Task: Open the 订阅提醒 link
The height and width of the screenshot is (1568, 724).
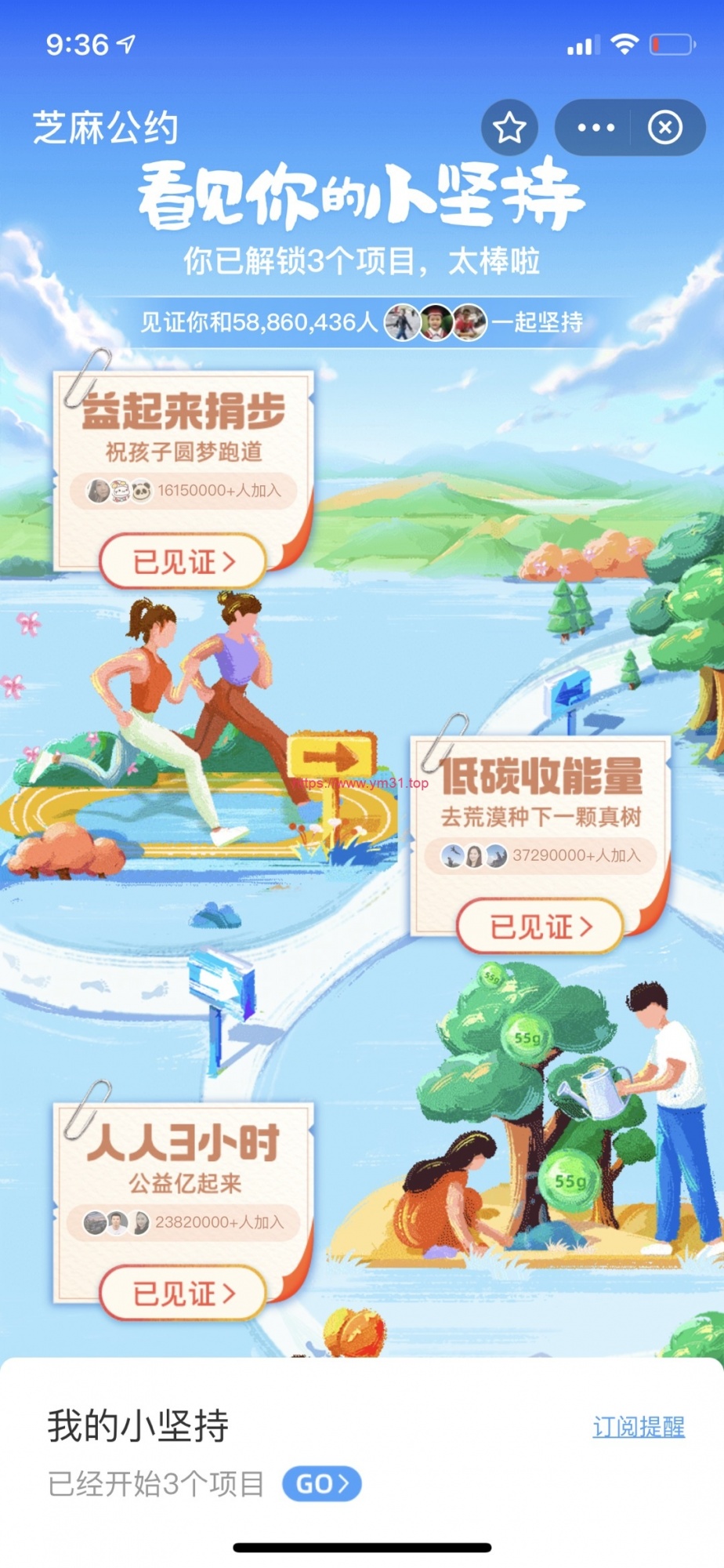Action: 638,1426
